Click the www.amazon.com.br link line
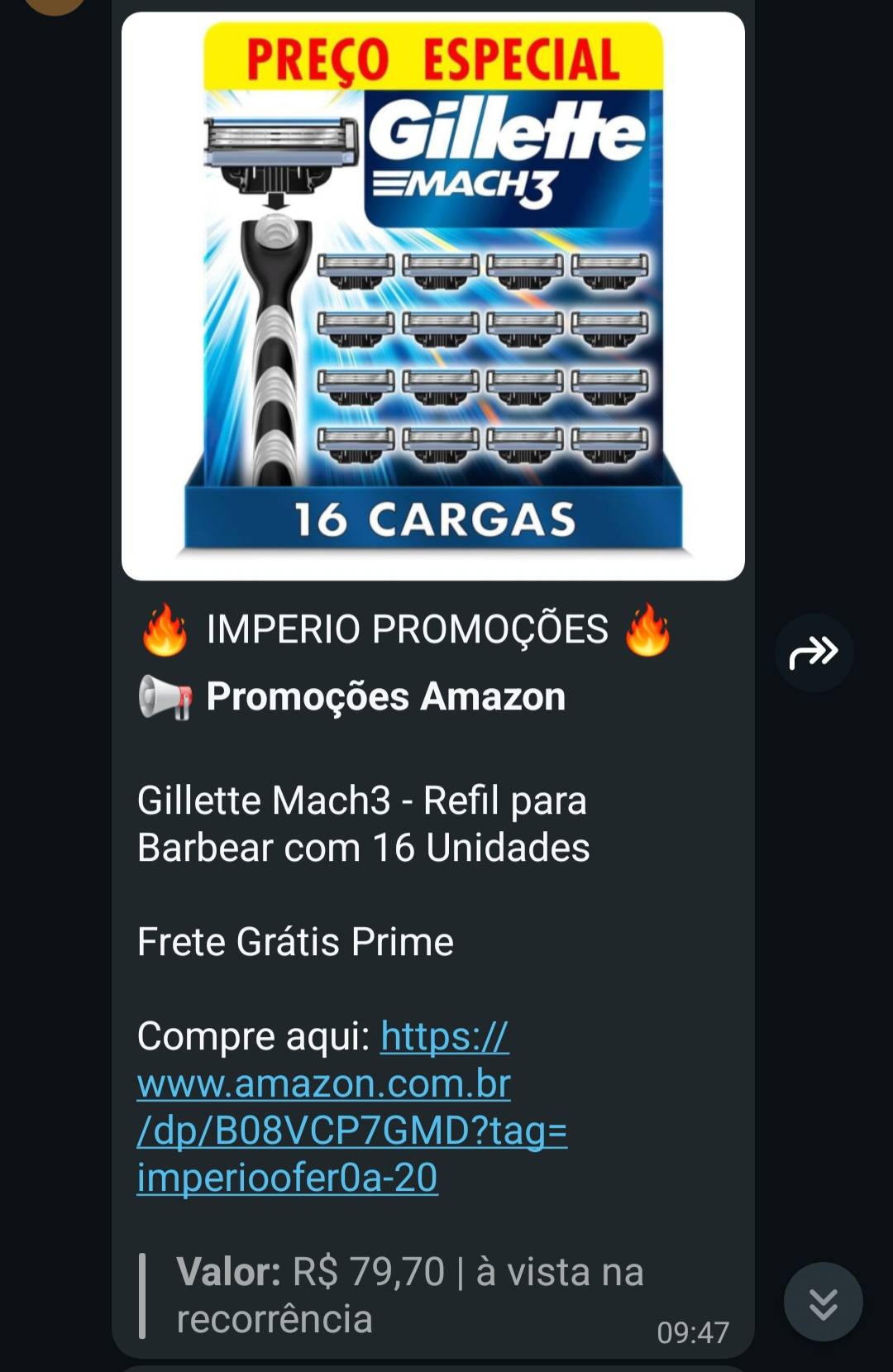 coord(322,1082)
